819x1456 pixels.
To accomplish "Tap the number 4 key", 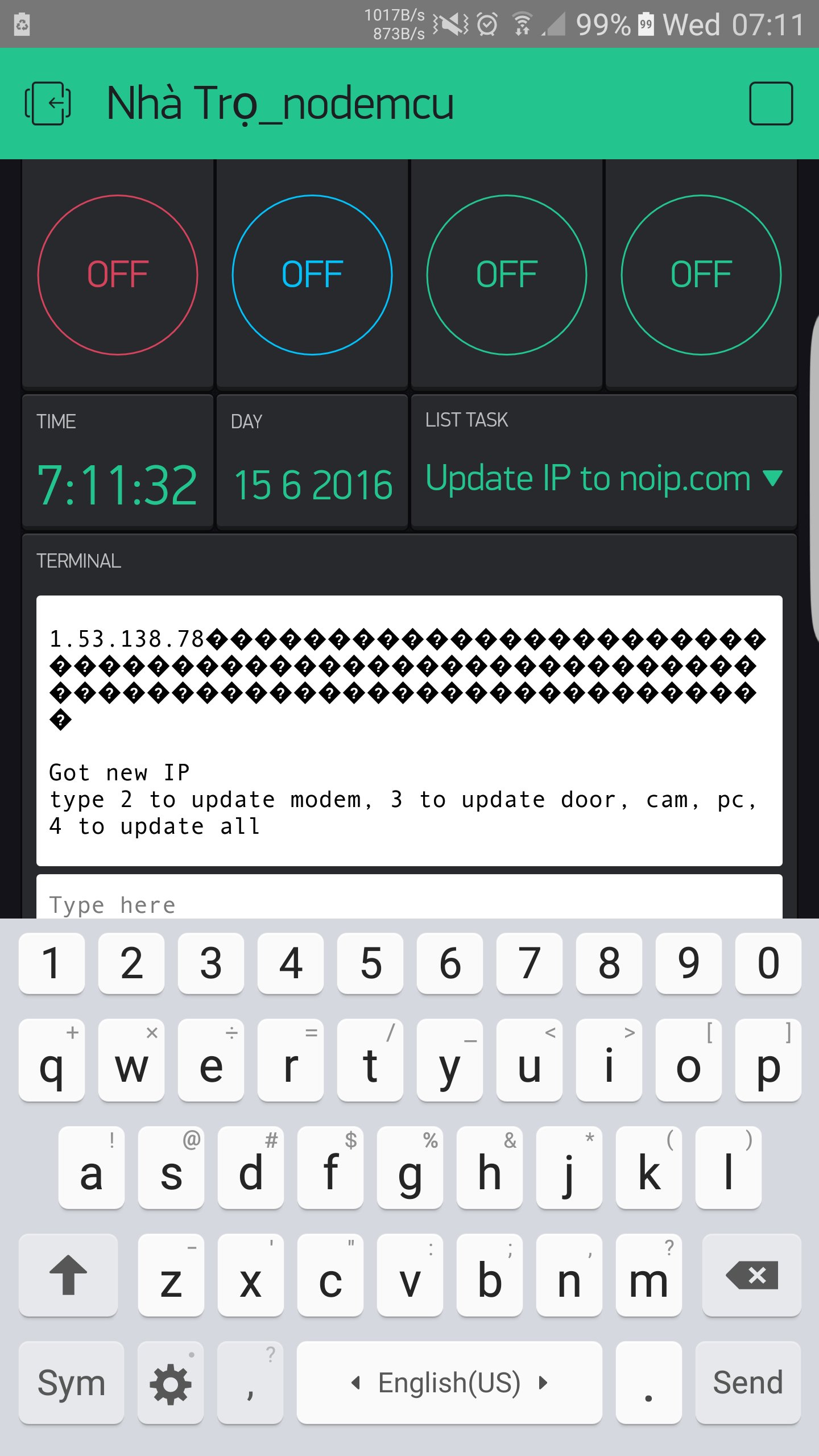I will (x=291, y=963).
